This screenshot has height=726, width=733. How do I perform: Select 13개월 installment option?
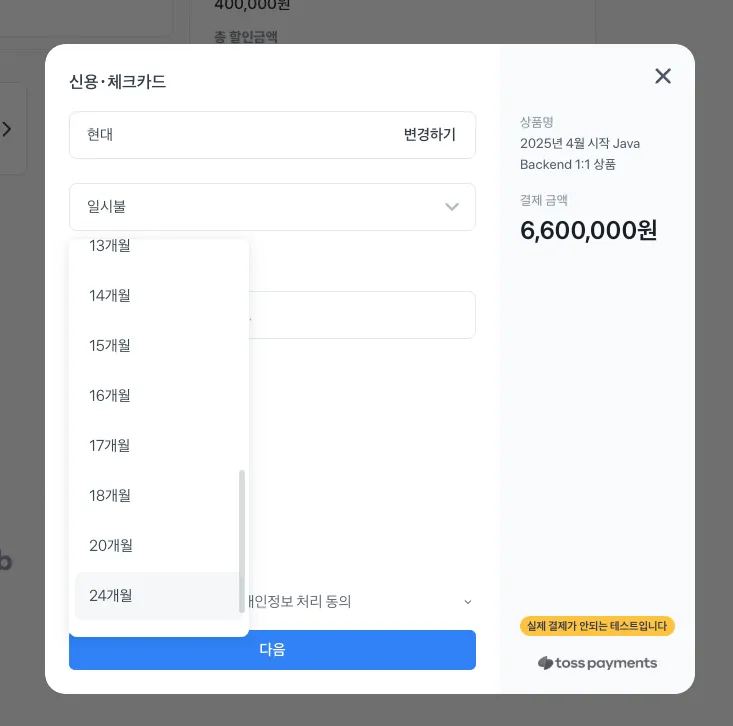(110, 247)
